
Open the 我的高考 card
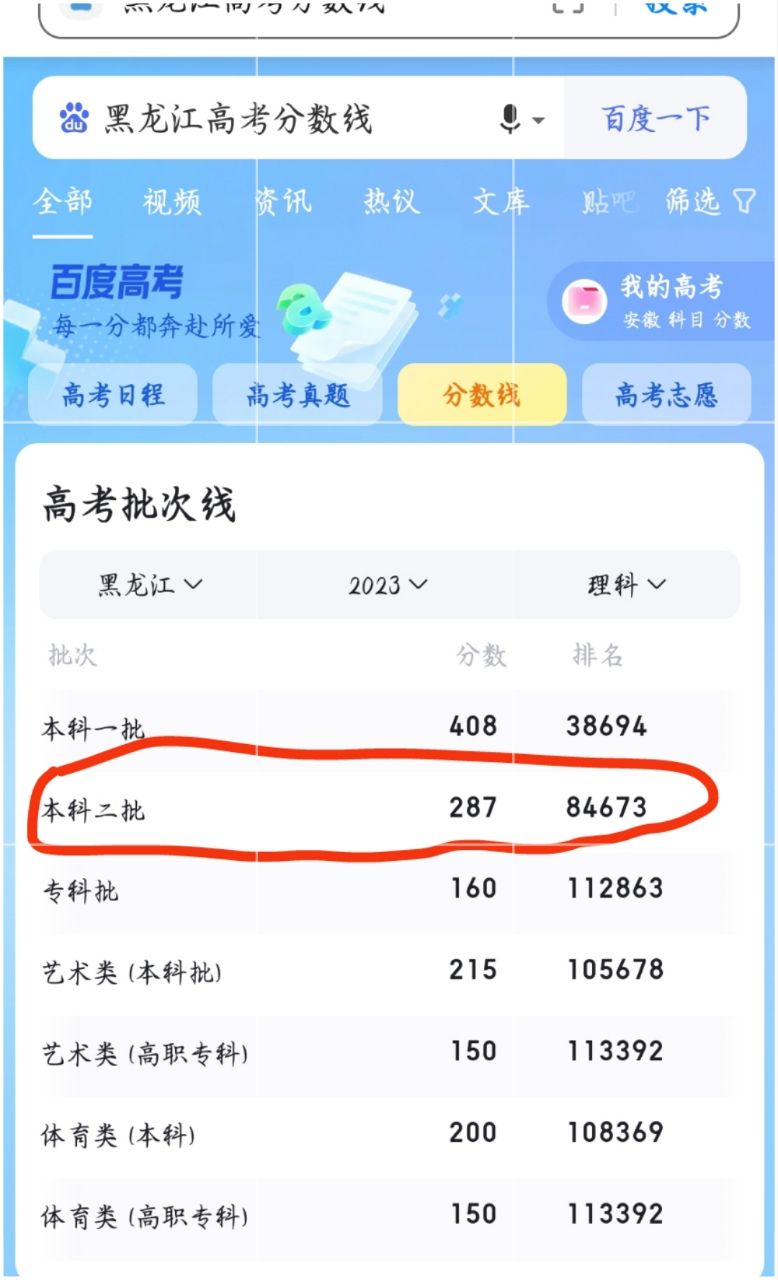point(662,302)
